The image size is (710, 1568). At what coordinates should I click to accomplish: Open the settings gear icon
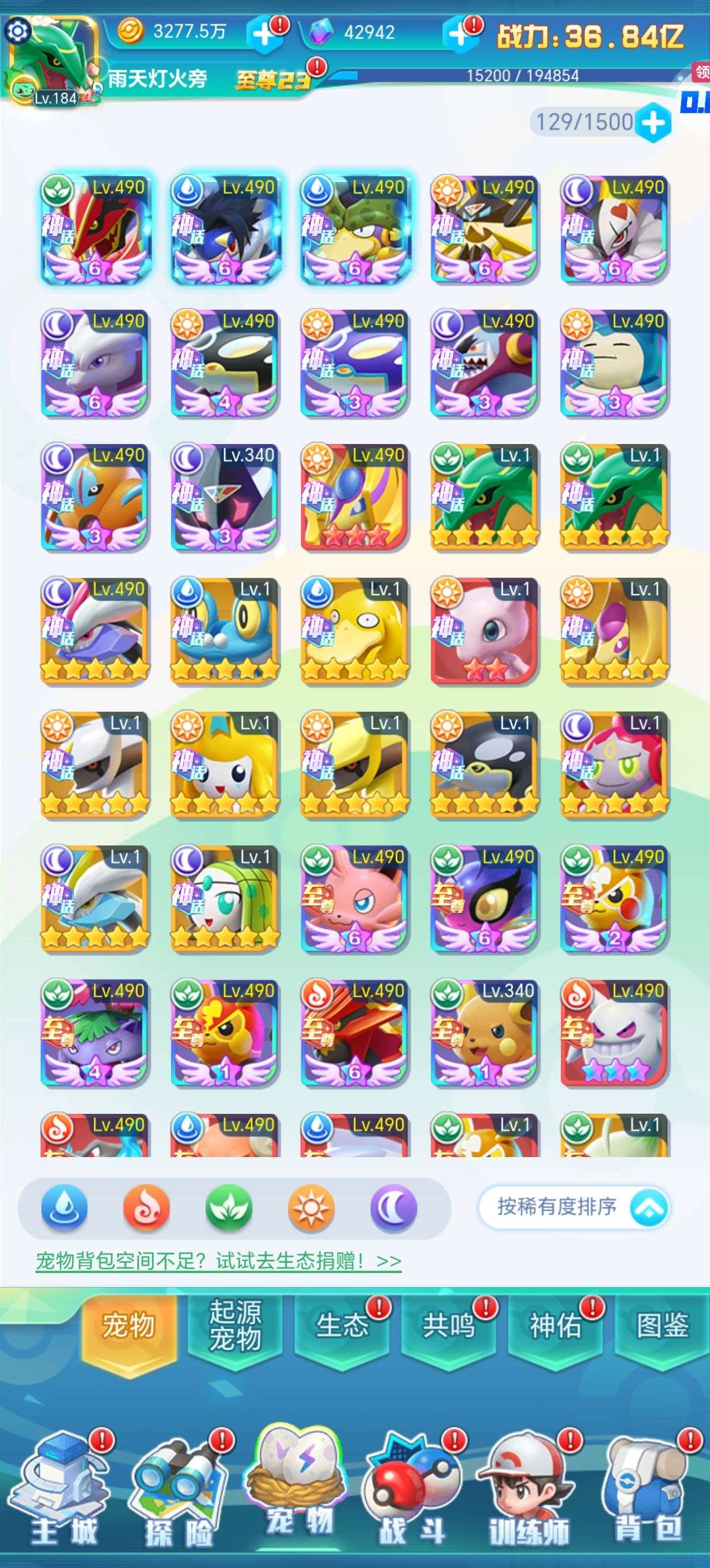point(18,30)
